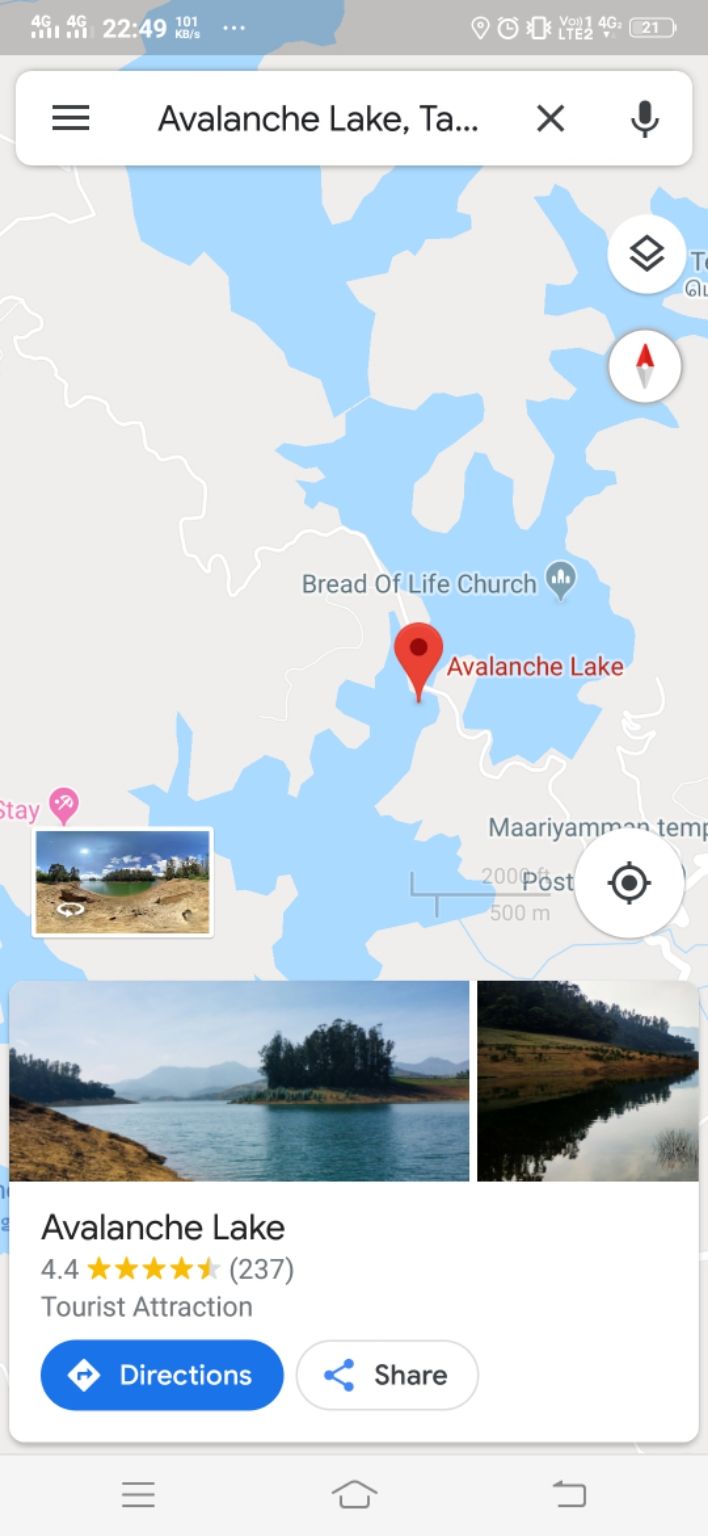Open the Street View 360 thumbnail
Image resolution: width=708 pixels, height=1536 pixels.
point(123,882)
